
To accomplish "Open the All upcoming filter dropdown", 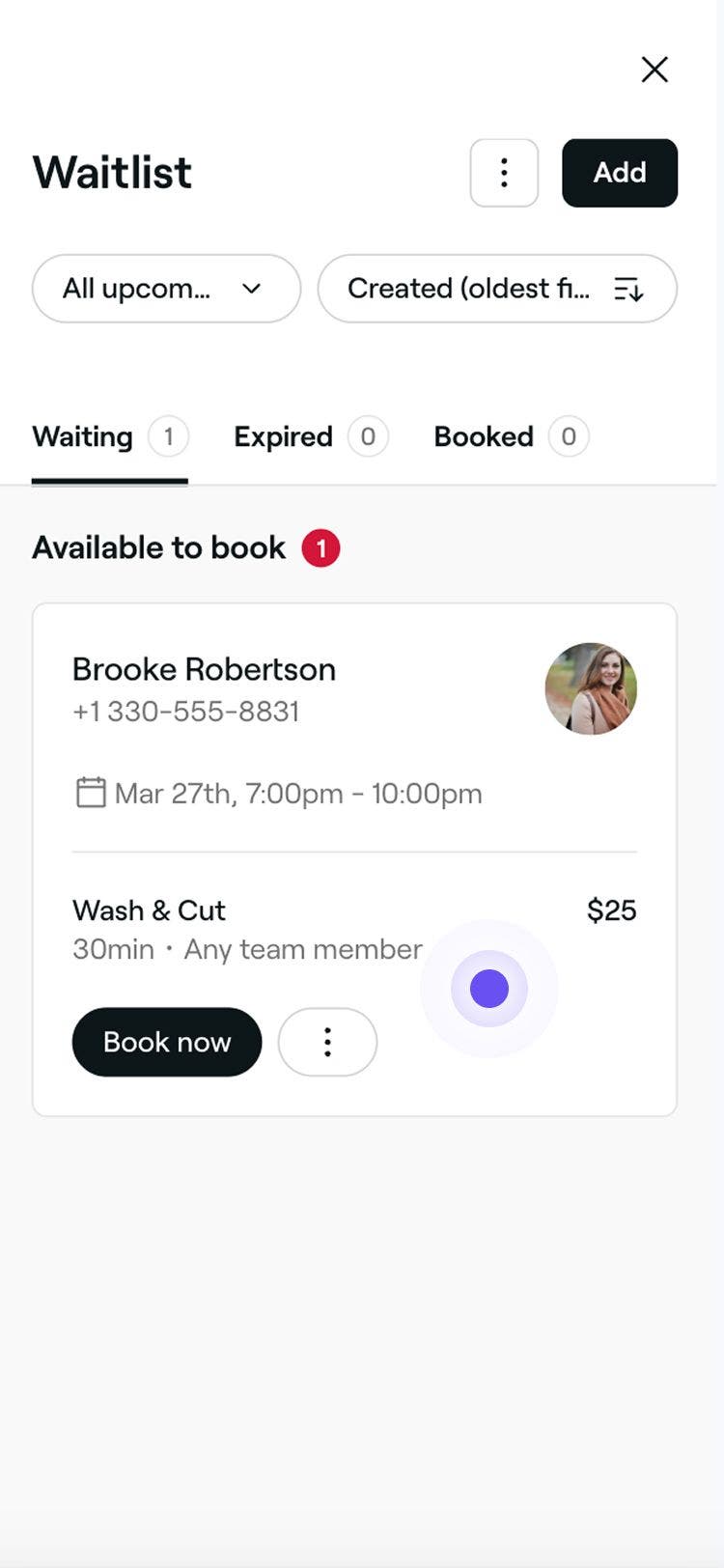I will [x=165, y=289].
